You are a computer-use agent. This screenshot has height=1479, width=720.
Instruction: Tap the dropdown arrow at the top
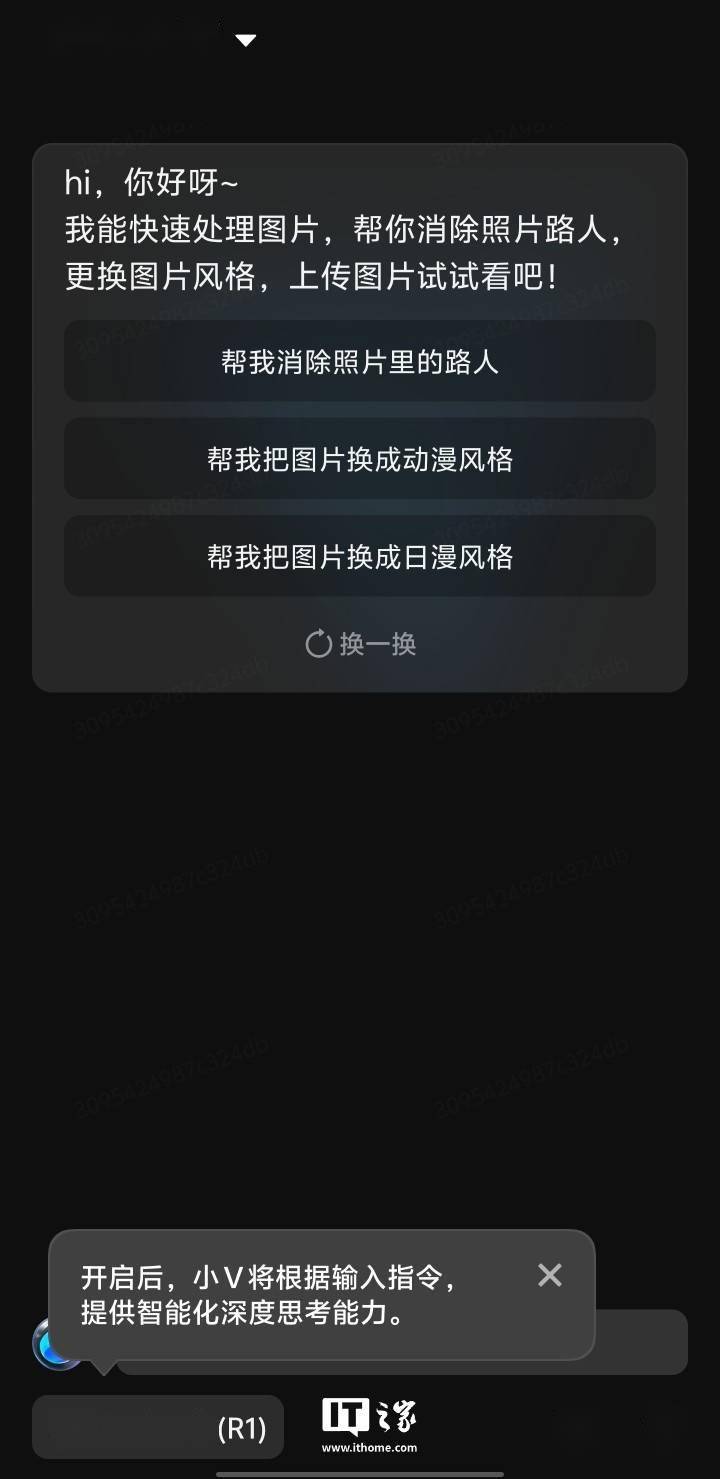pyautogui.click(x=245, y=40)
